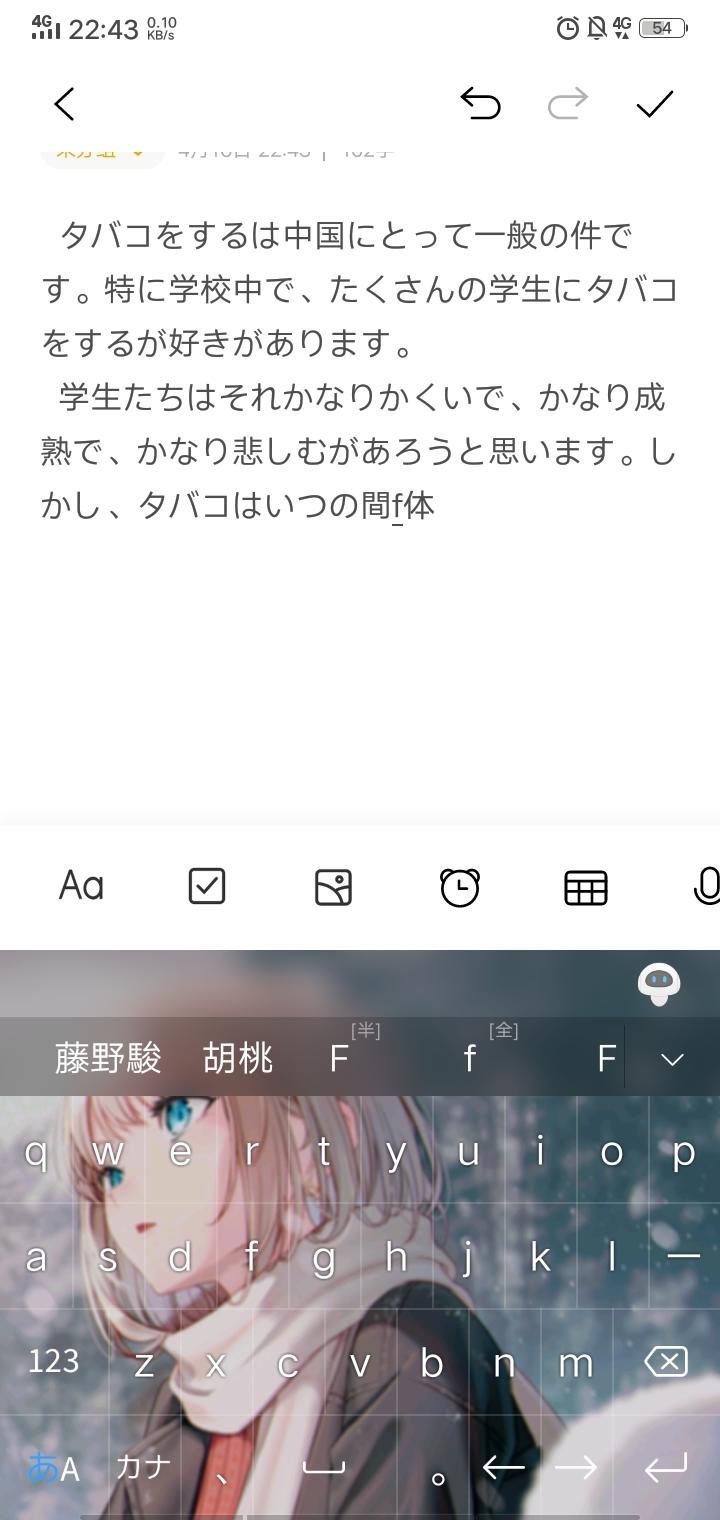Undo the last edit
This screenshot has width=720, height=1520.
click(480, 104)
